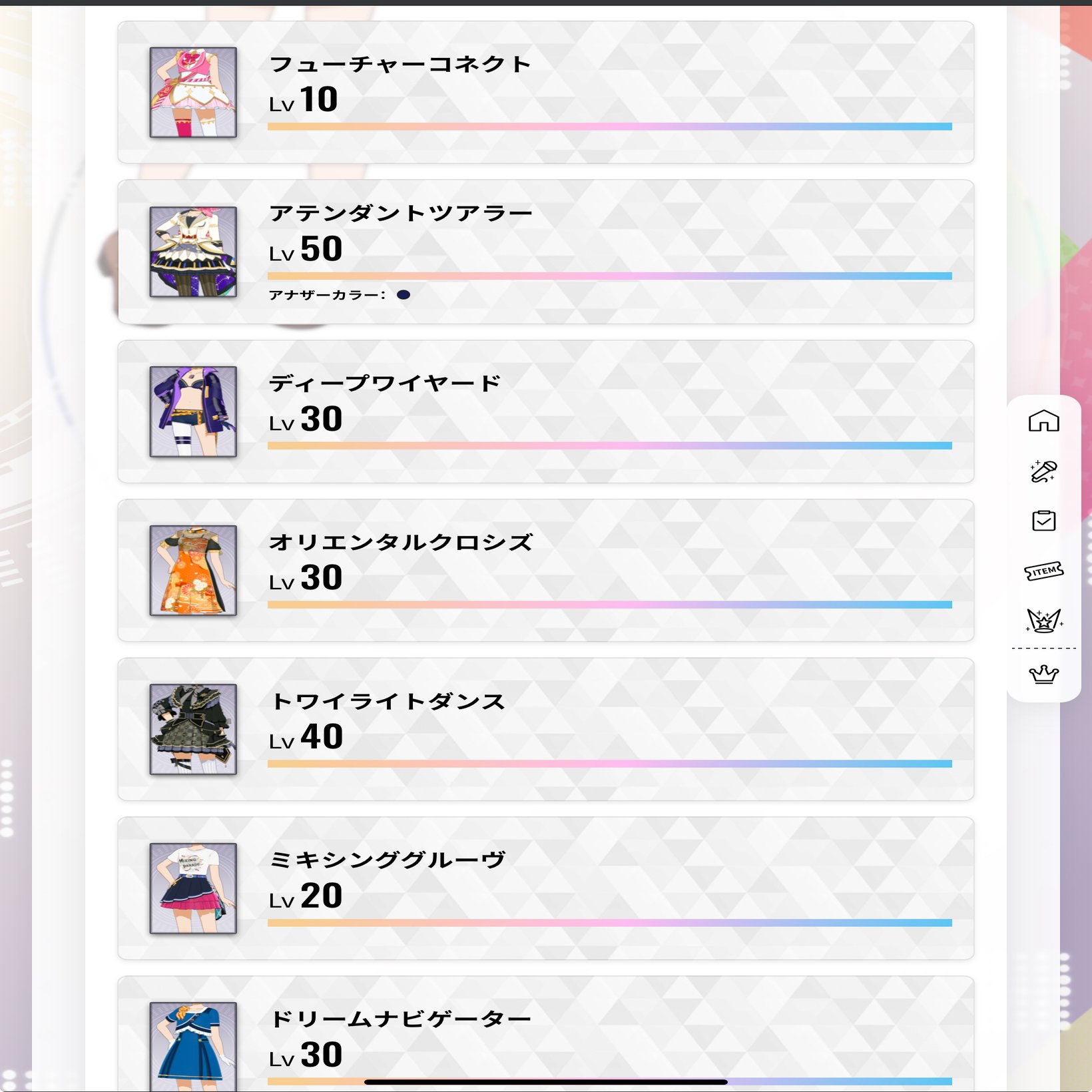The height and width of the screenshot is (1092, 1092).
Task: Open the フューチャーコネクト costume card
Action: pos(545,93)
